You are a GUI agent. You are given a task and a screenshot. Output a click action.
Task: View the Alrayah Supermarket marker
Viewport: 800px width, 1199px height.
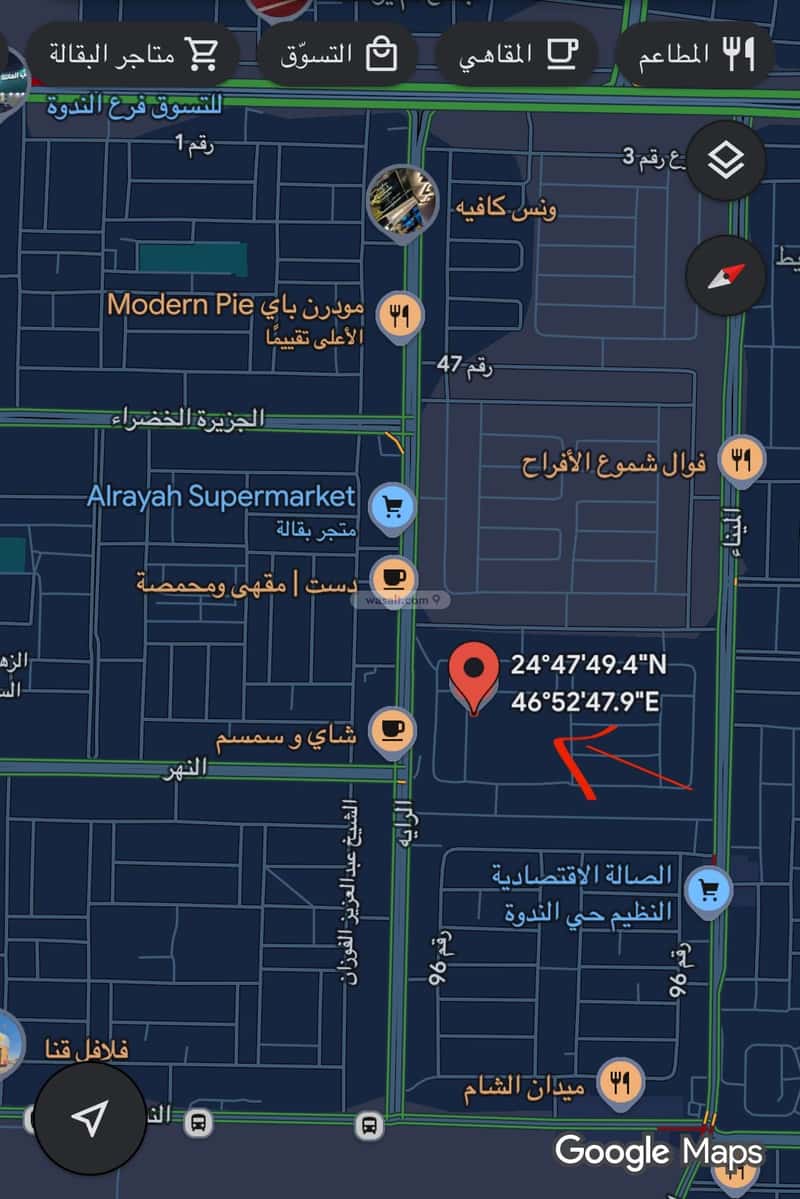click(x=392, y=507)
